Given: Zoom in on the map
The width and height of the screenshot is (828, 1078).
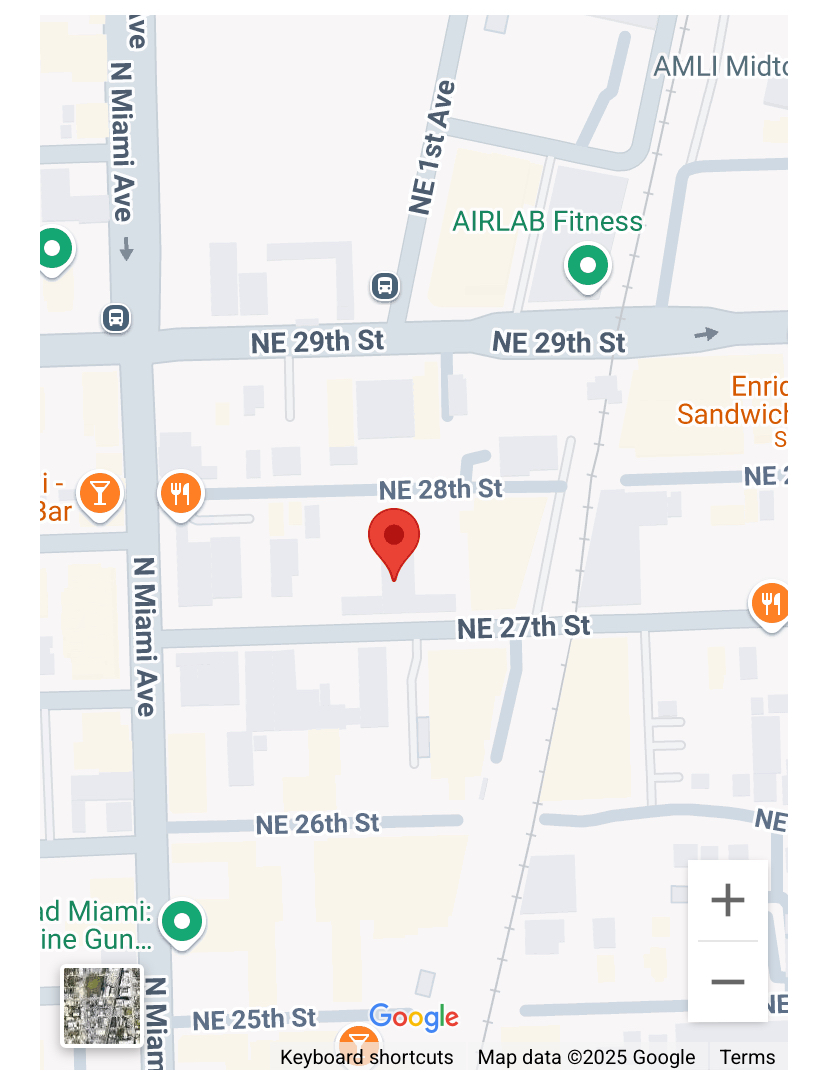Looking at the screenshot, I should tap(727, 900).
